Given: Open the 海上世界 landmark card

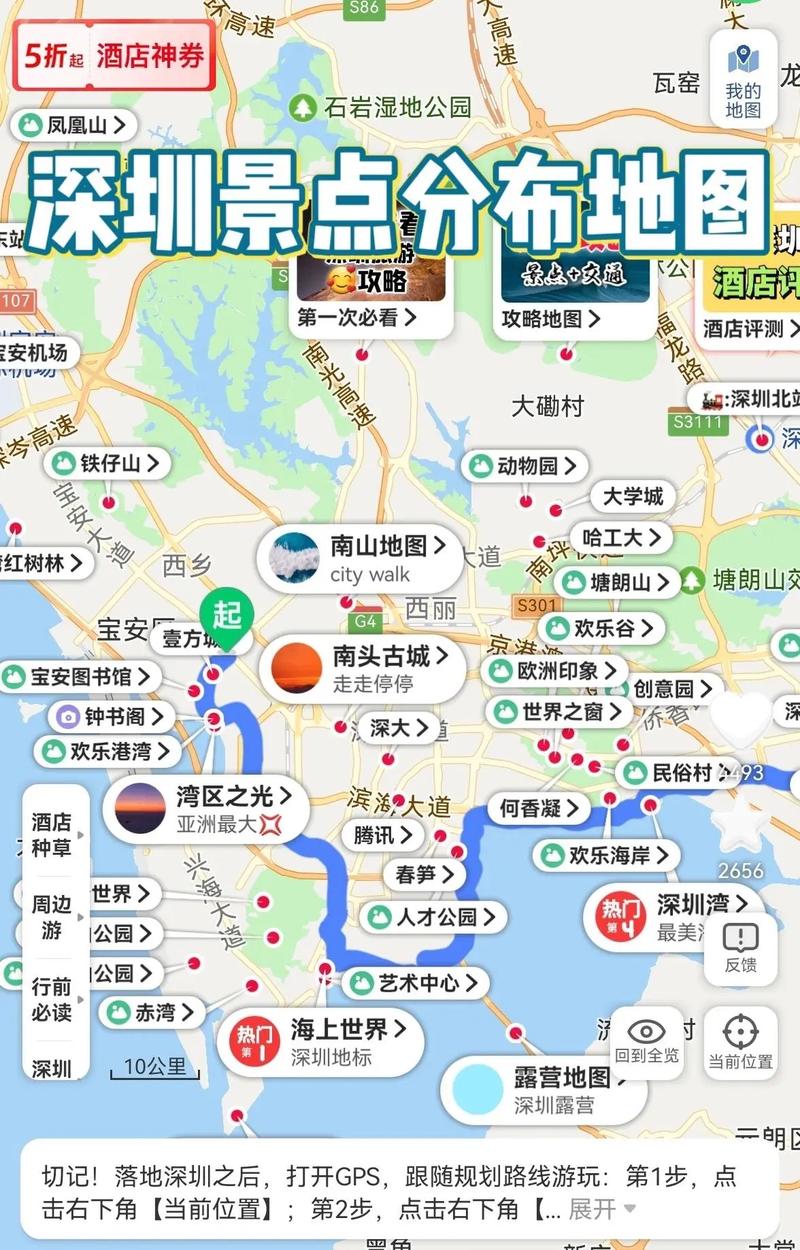Looking at the screenshot, I should (320, 1041).
